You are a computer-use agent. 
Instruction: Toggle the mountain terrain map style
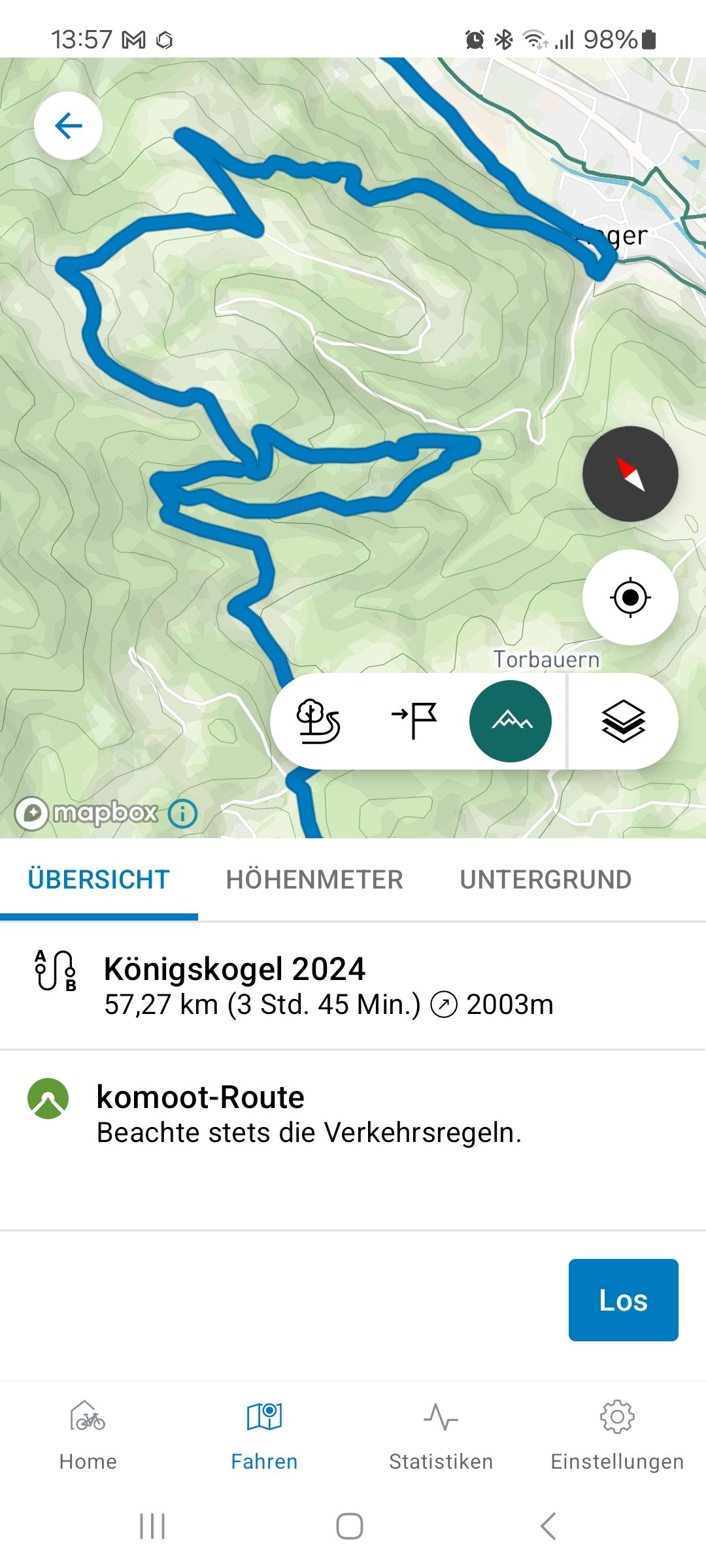tap(511, 721)
